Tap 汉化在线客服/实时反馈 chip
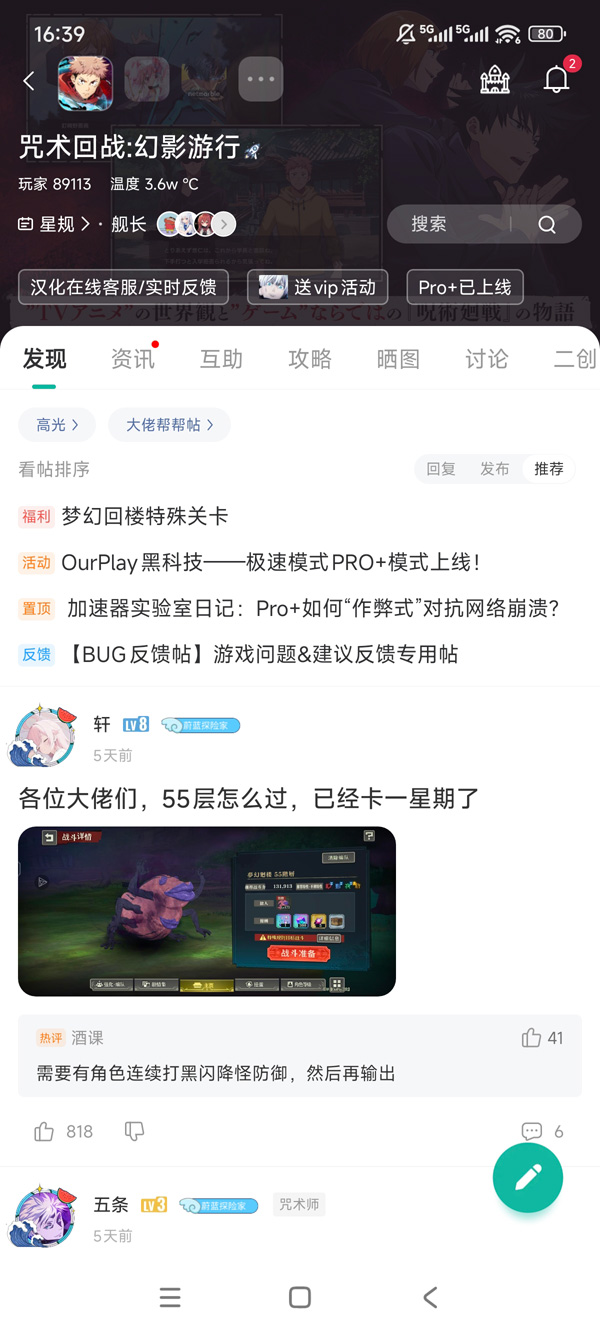This screenshot has width=600, height=1335. pyautogui.click(x=123, y=287)
